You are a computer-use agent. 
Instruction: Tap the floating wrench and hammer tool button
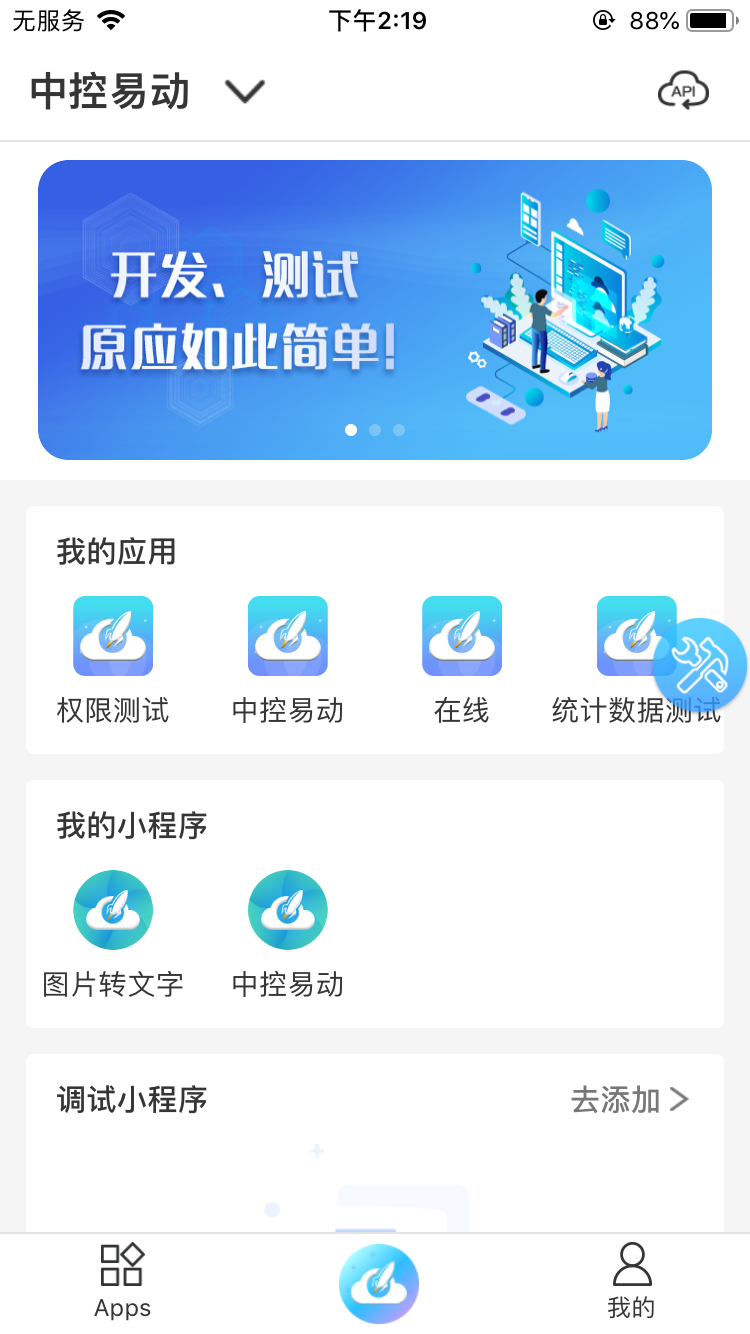pyautogui.click(x=700, y=665)
